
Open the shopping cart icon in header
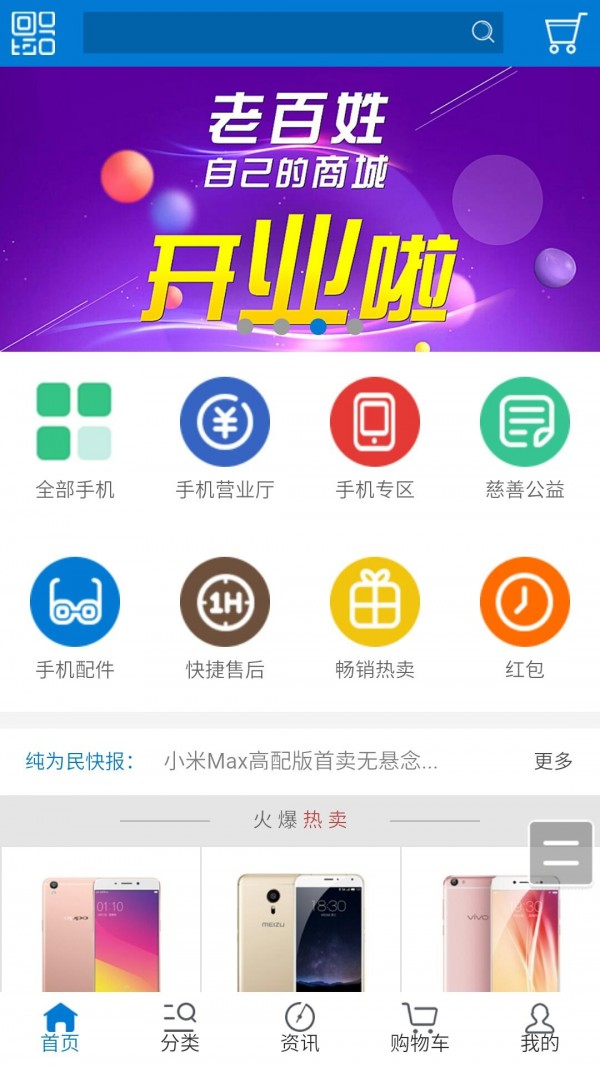pos(565,33)
